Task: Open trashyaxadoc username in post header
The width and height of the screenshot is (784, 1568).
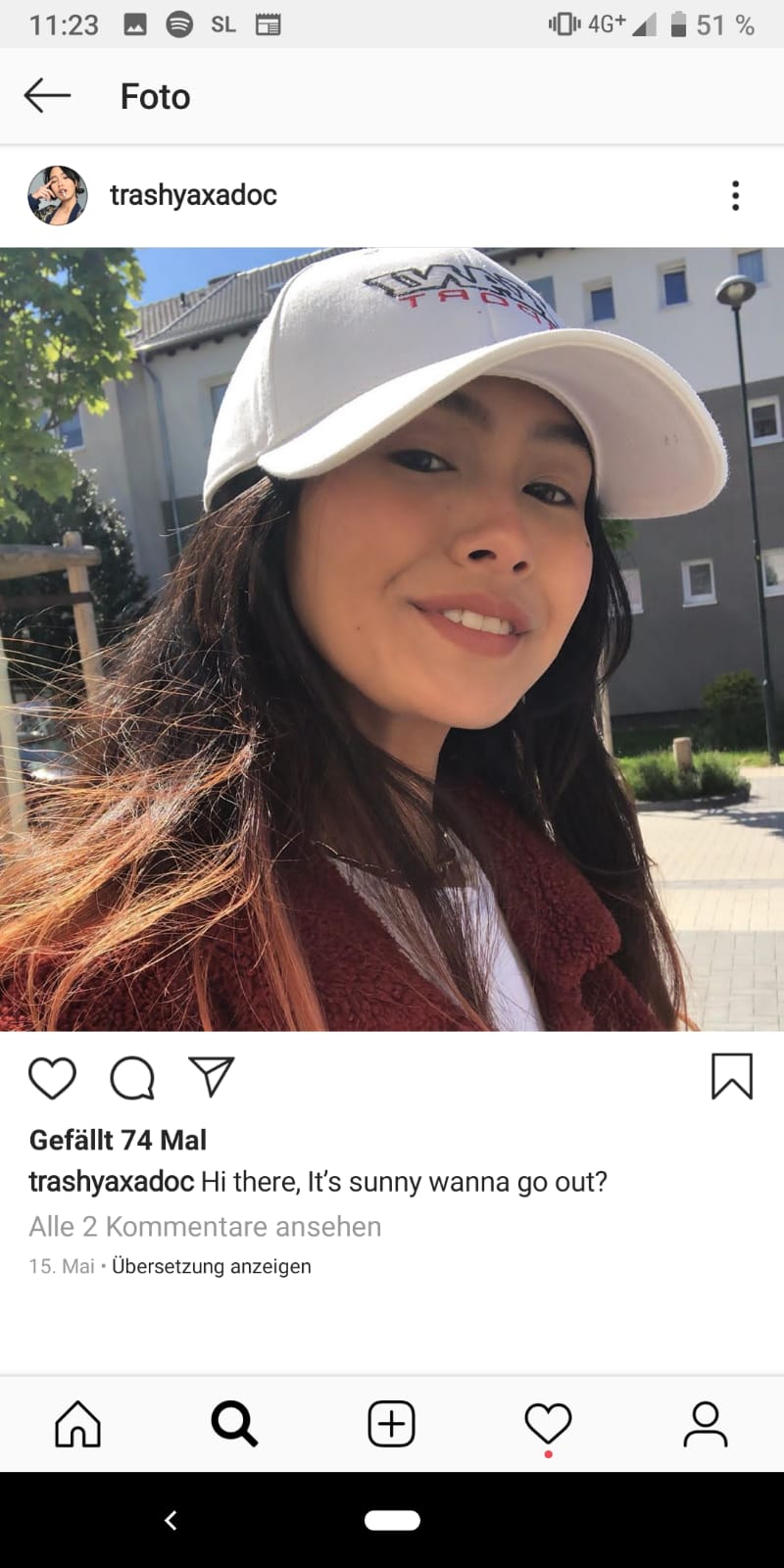Action: pos(193,195)
